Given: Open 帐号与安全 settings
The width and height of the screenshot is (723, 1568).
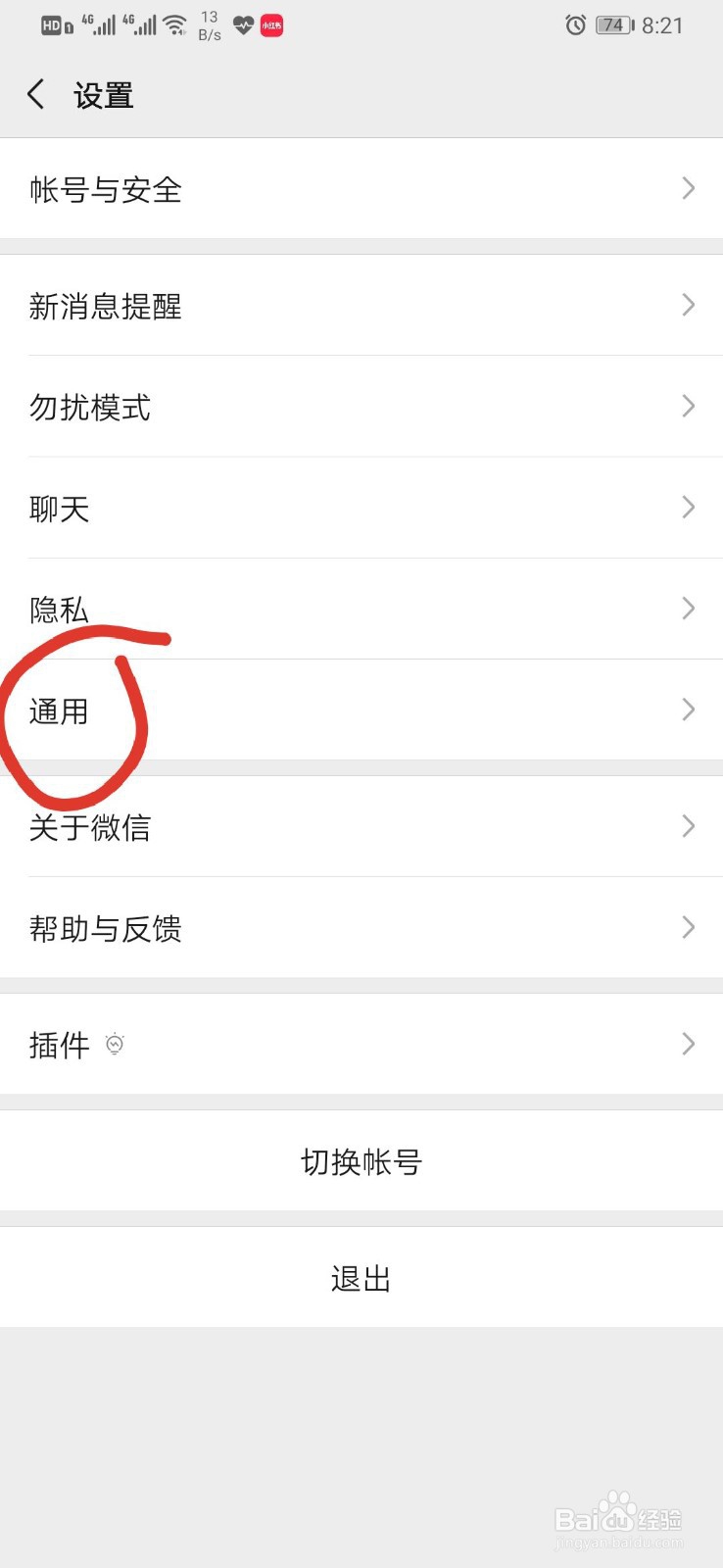Looking at the screenshot, I should point(361,189).
